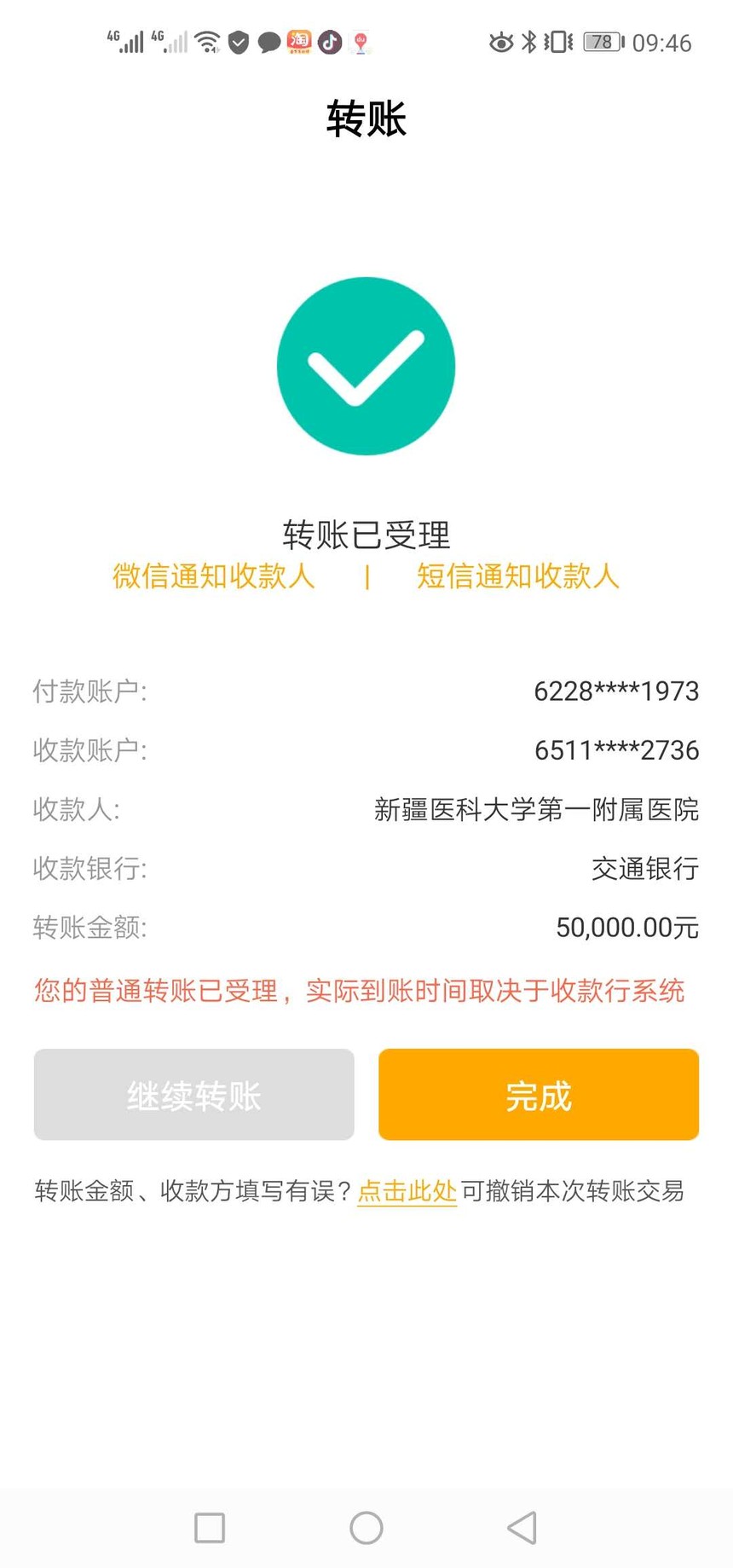Tap 继续转账 to make another transfer

pyautogui.click(x=194, y=1095)
